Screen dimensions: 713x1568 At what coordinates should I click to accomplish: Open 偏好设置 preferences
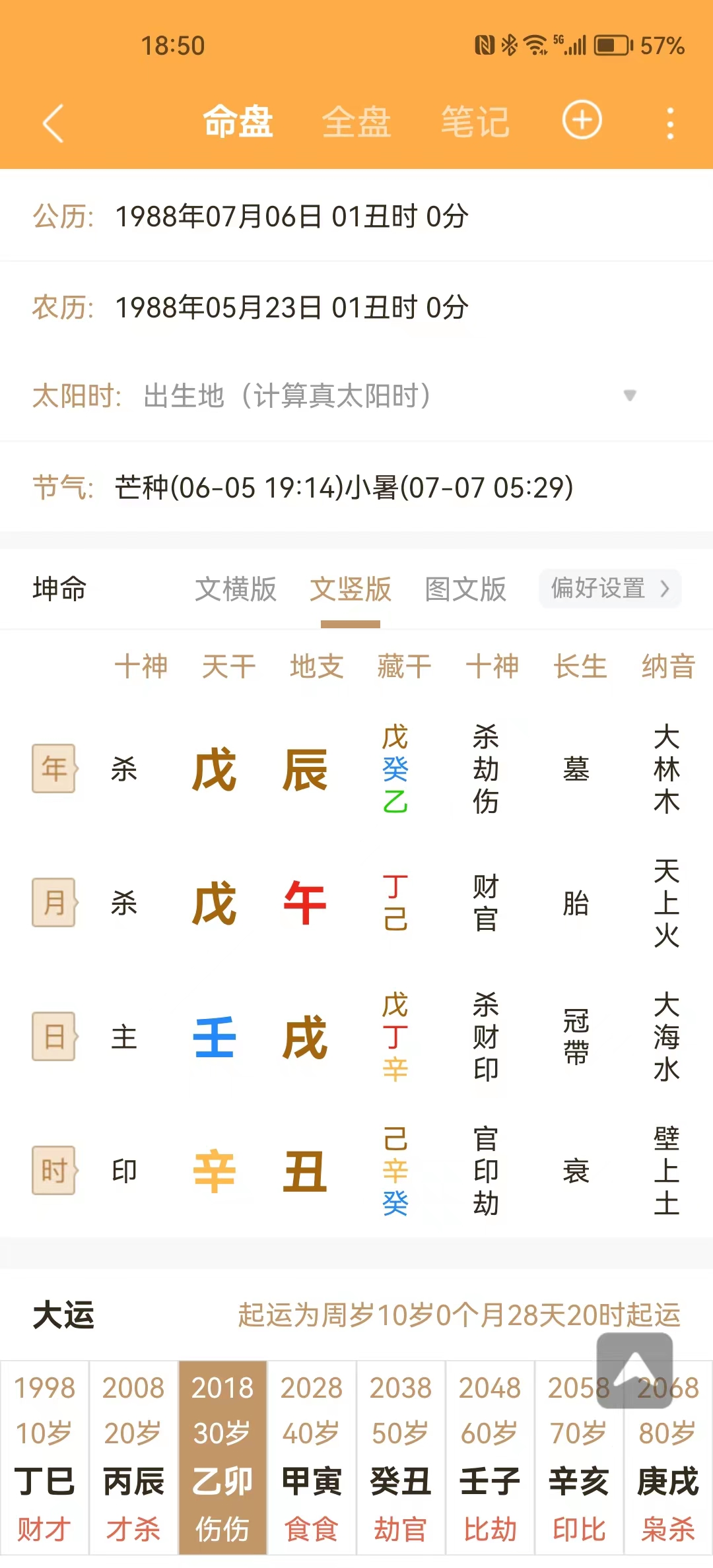pos(610,588)
